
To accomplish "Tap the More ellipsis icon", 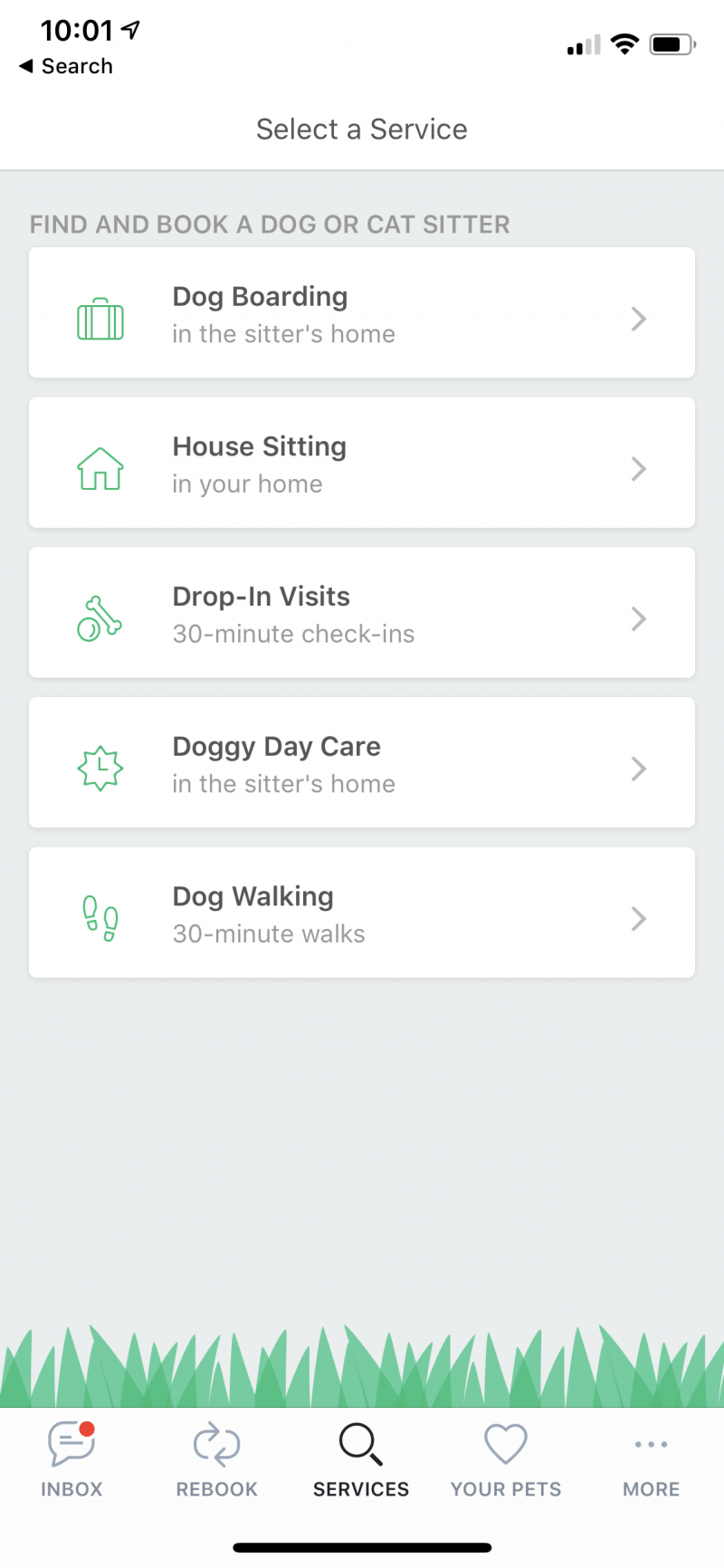I will (650, 1448).
